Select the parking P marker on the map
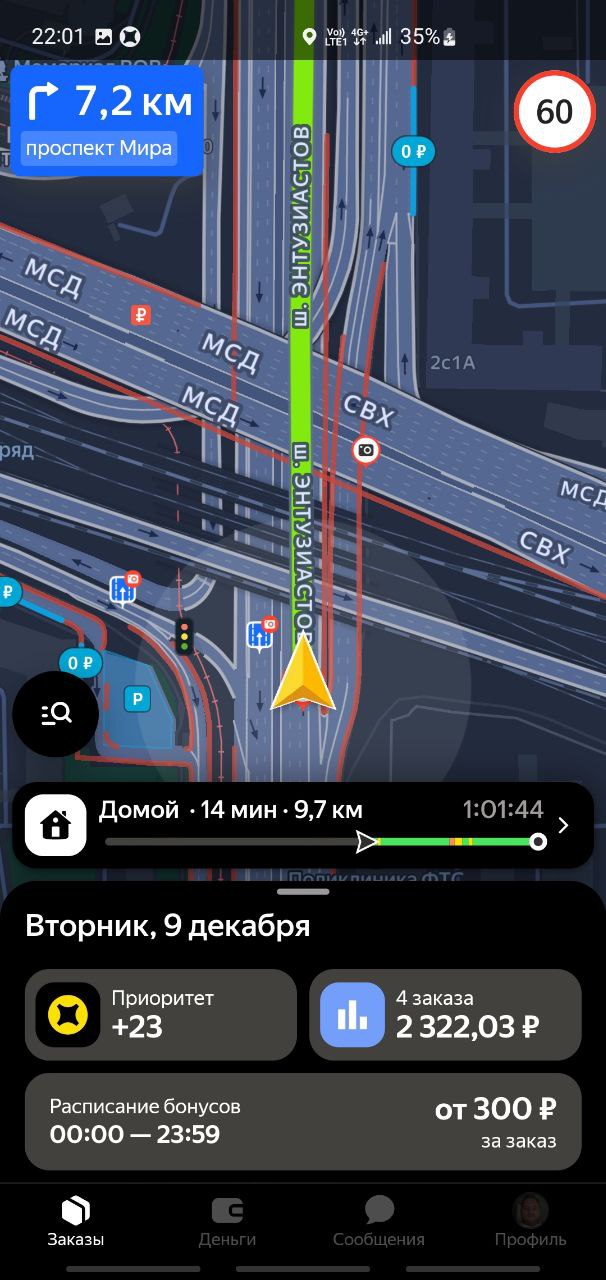Viewport: 606px width, 1280px height. pyautogui.click(x=136, y=699)
